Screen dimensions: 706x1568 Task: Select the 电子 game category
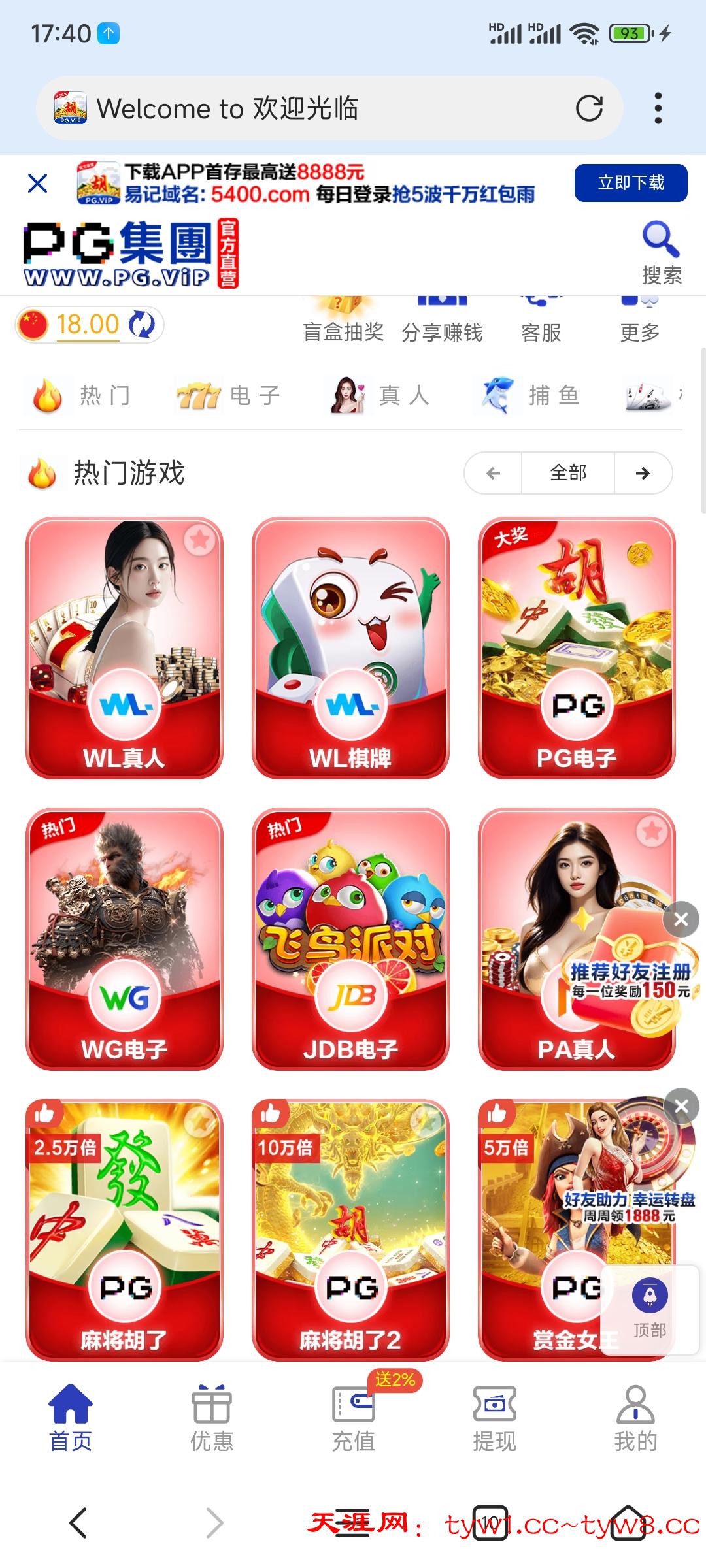coord(229,395)
